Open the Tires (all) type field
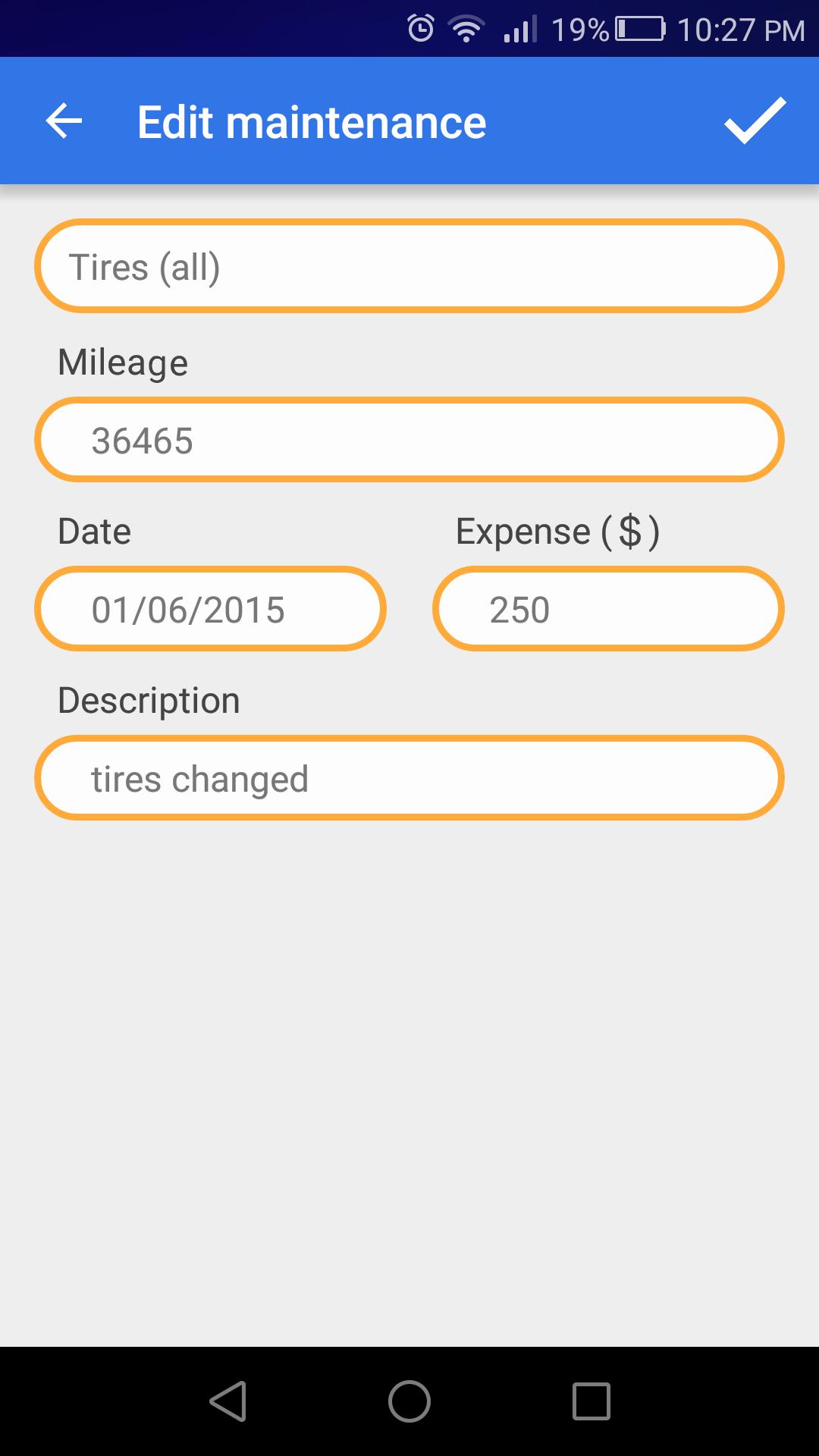819x1456 pixels. [409, 266]
